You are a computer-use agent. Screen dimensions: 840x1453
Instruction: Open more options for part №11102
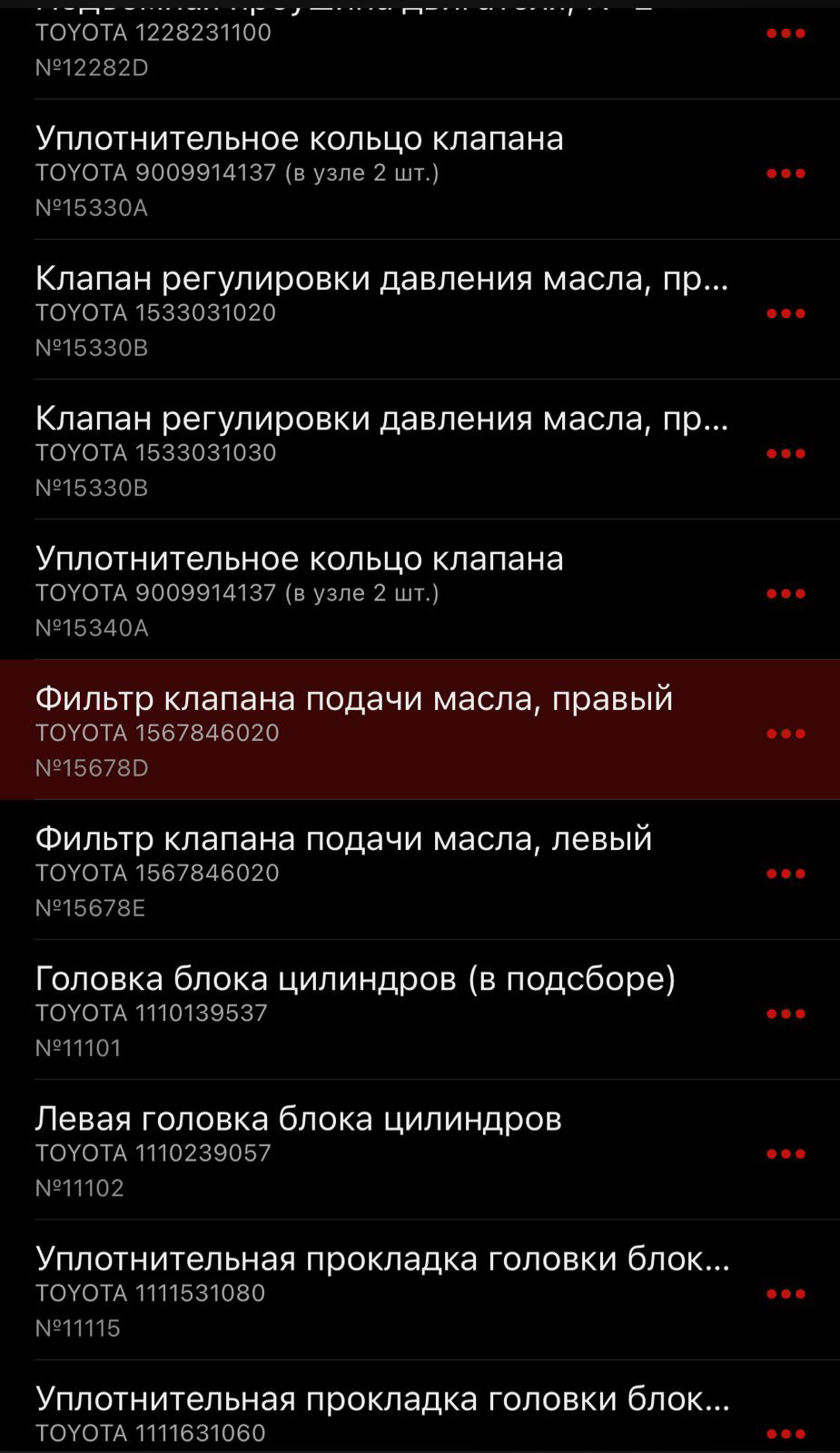[786, 1153]
